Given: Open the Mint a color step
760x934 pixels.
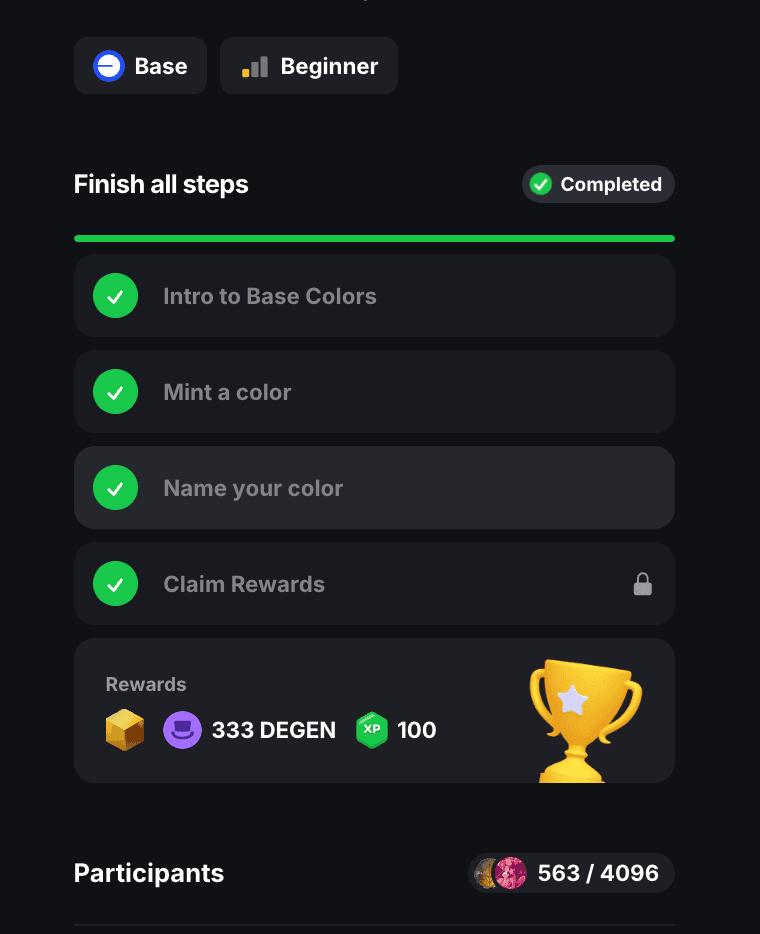Looking at the screenshot, I should click(x=374, y=392).
